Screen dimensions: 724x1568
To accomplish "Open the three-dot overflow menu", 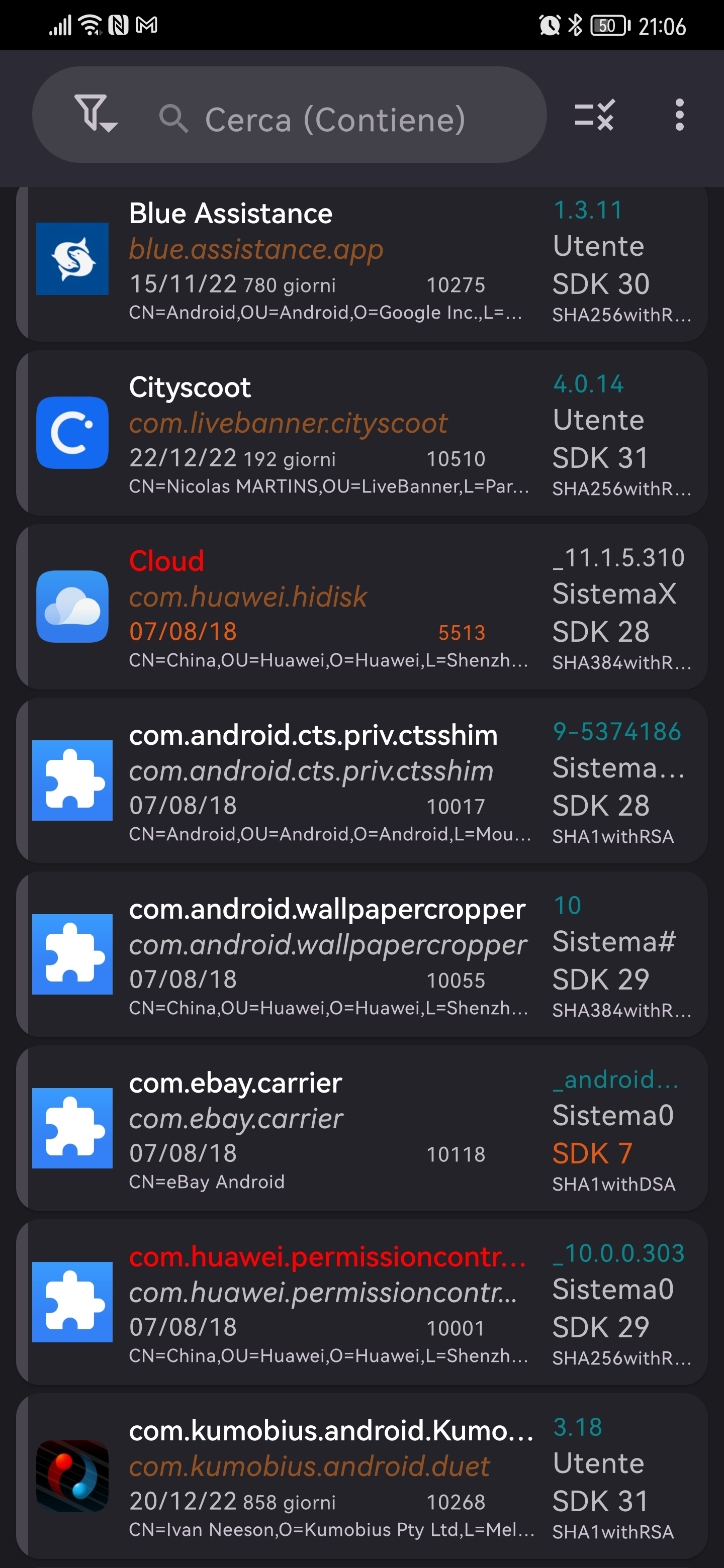I will click(x=680, y=117).
